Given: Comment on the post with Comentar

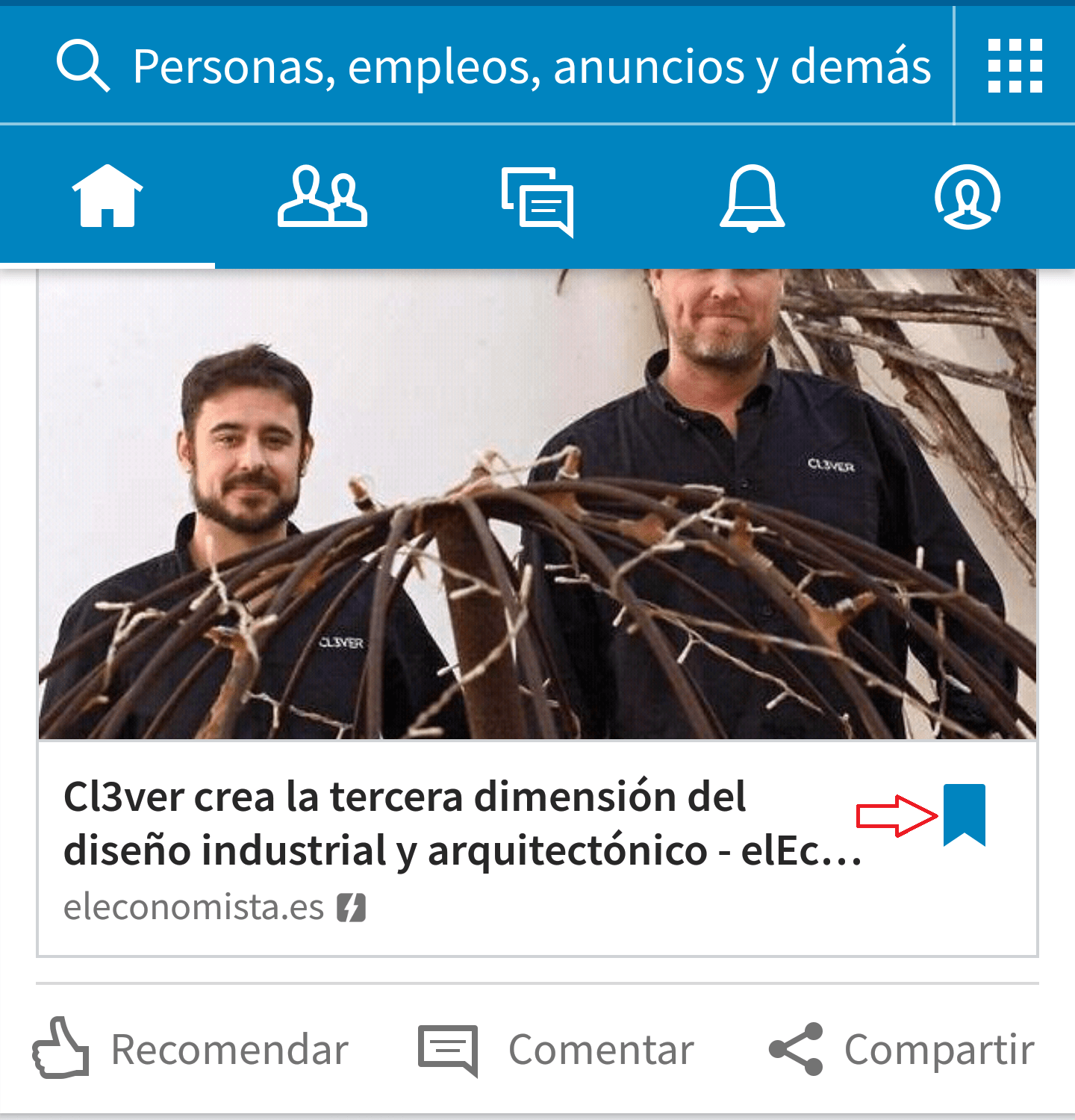Looking at the screenshot, I should [556, 1049].
